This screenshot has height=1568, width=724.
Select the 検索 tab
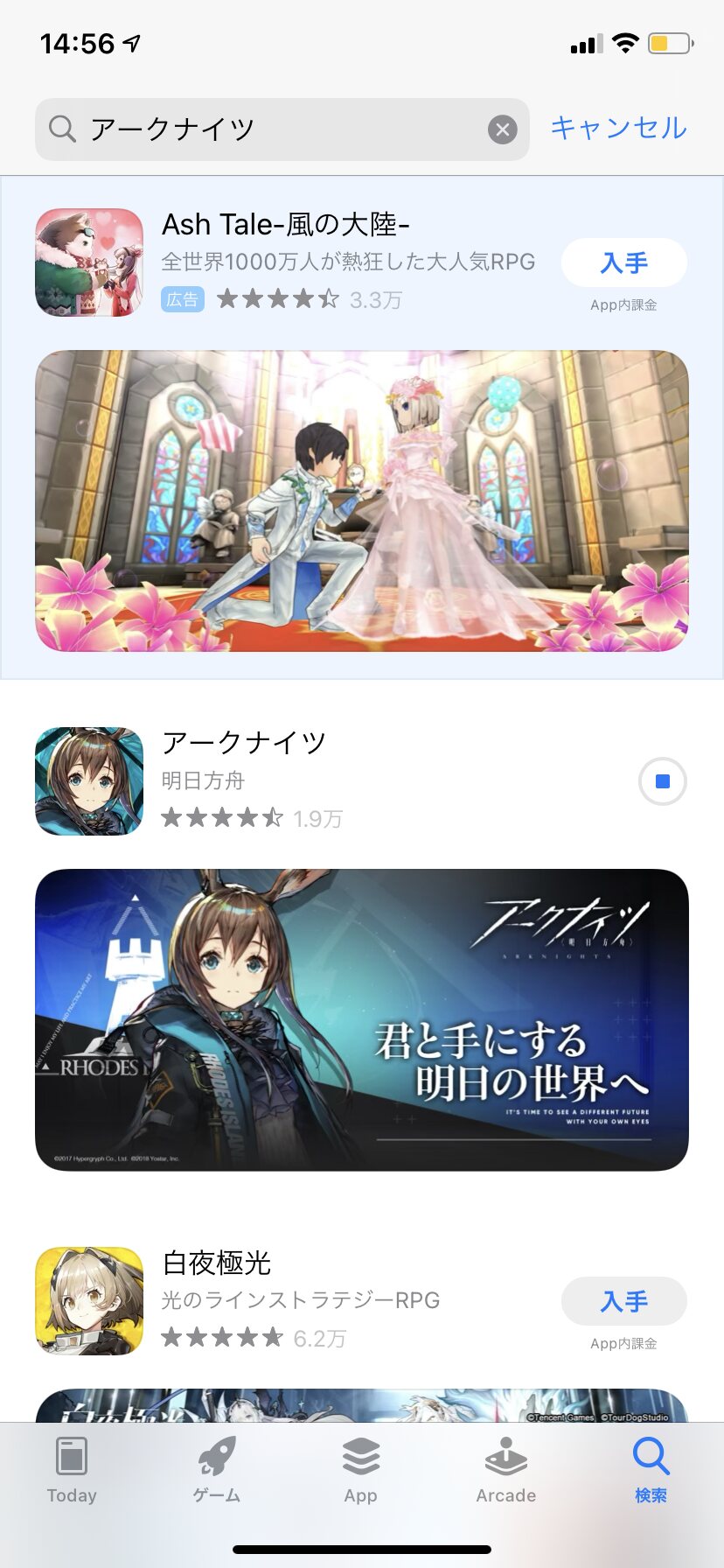point(651,1471)
